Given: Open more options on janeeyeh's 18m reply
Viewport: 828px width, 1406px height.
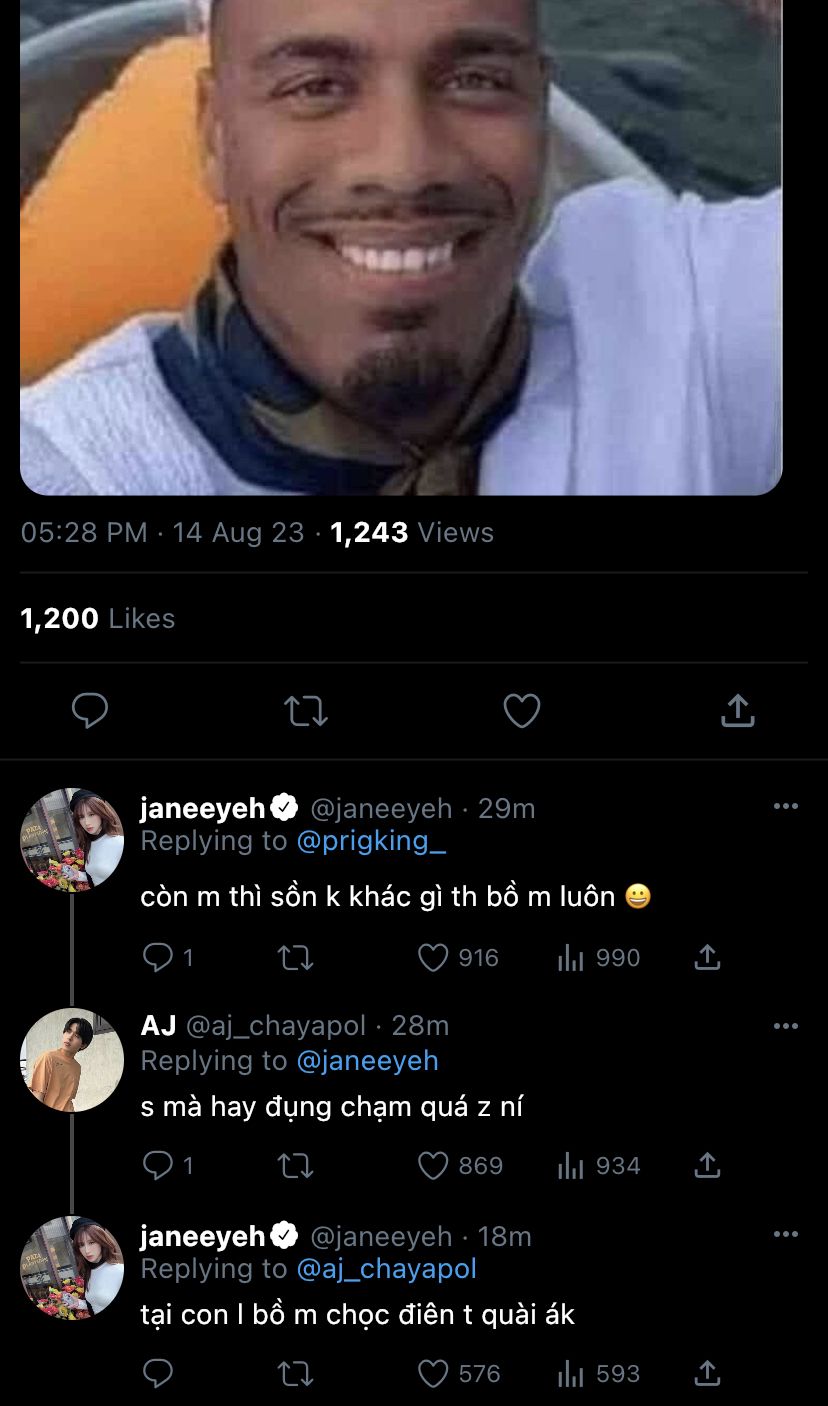Looking at the screenshot, I should (x=786, y=1235).
